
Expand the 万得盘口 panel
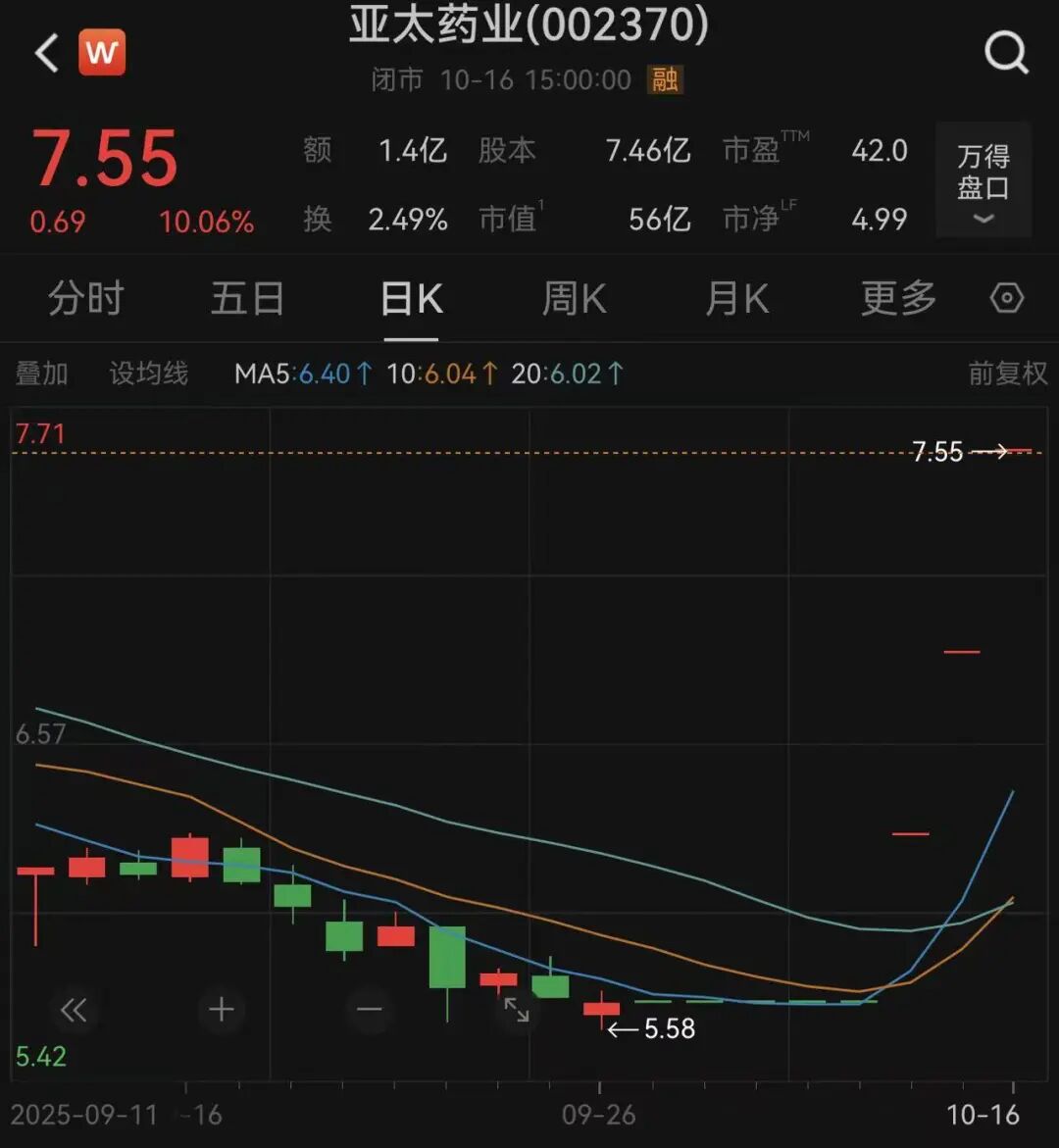(983, 180)
